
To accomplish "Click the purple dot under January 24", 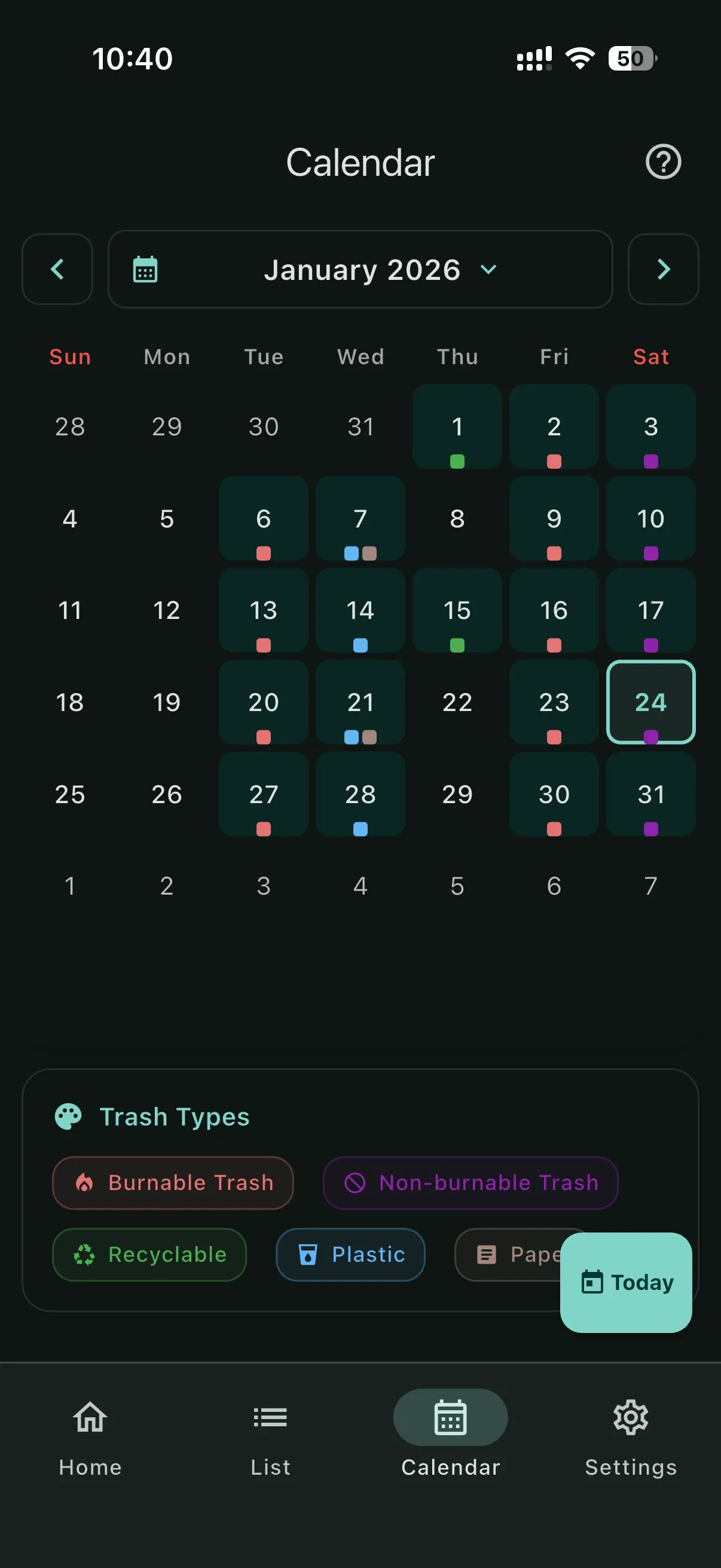I will [651, 737].
